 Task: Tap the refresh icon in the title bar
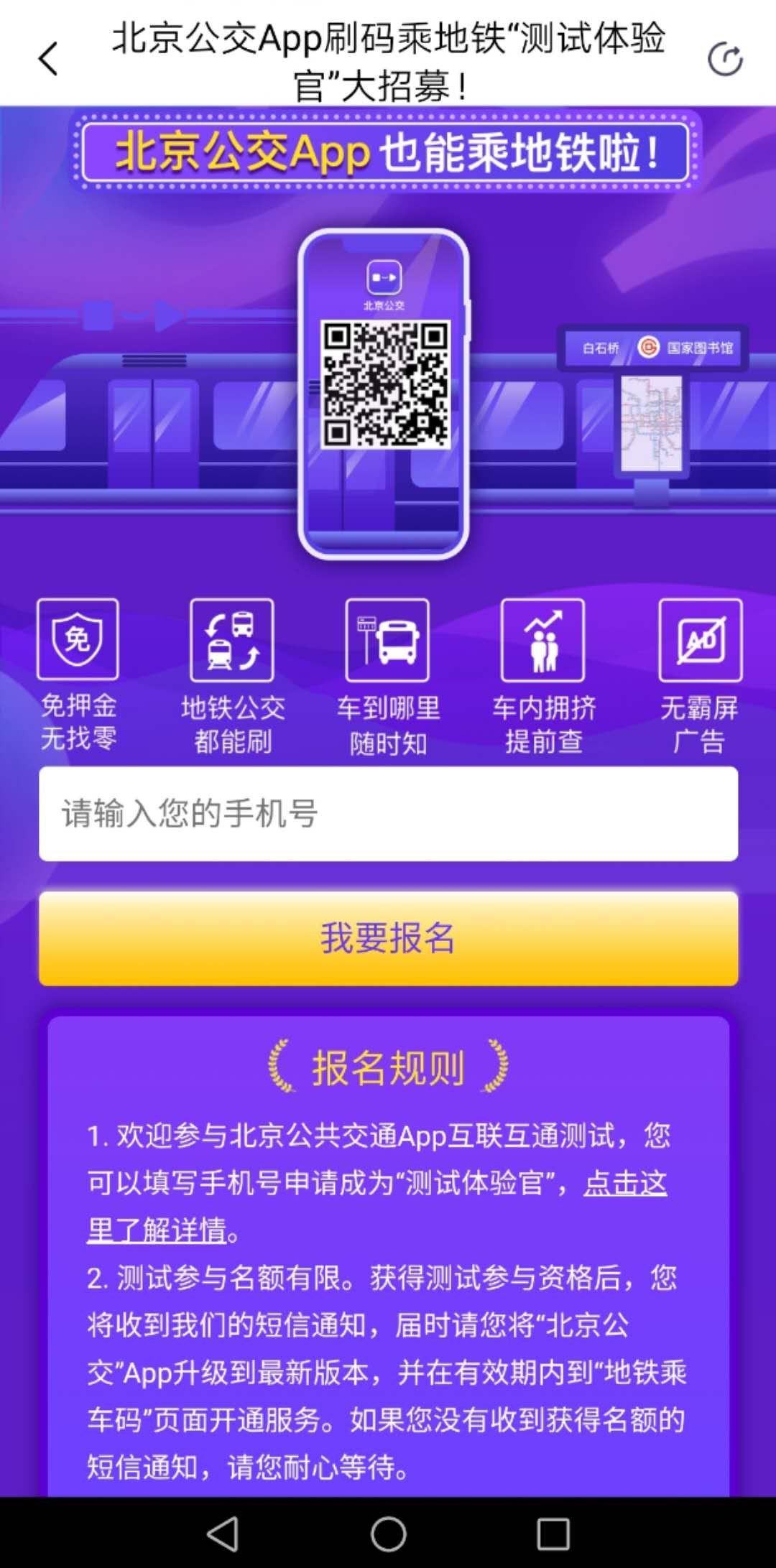click(725, 59)
